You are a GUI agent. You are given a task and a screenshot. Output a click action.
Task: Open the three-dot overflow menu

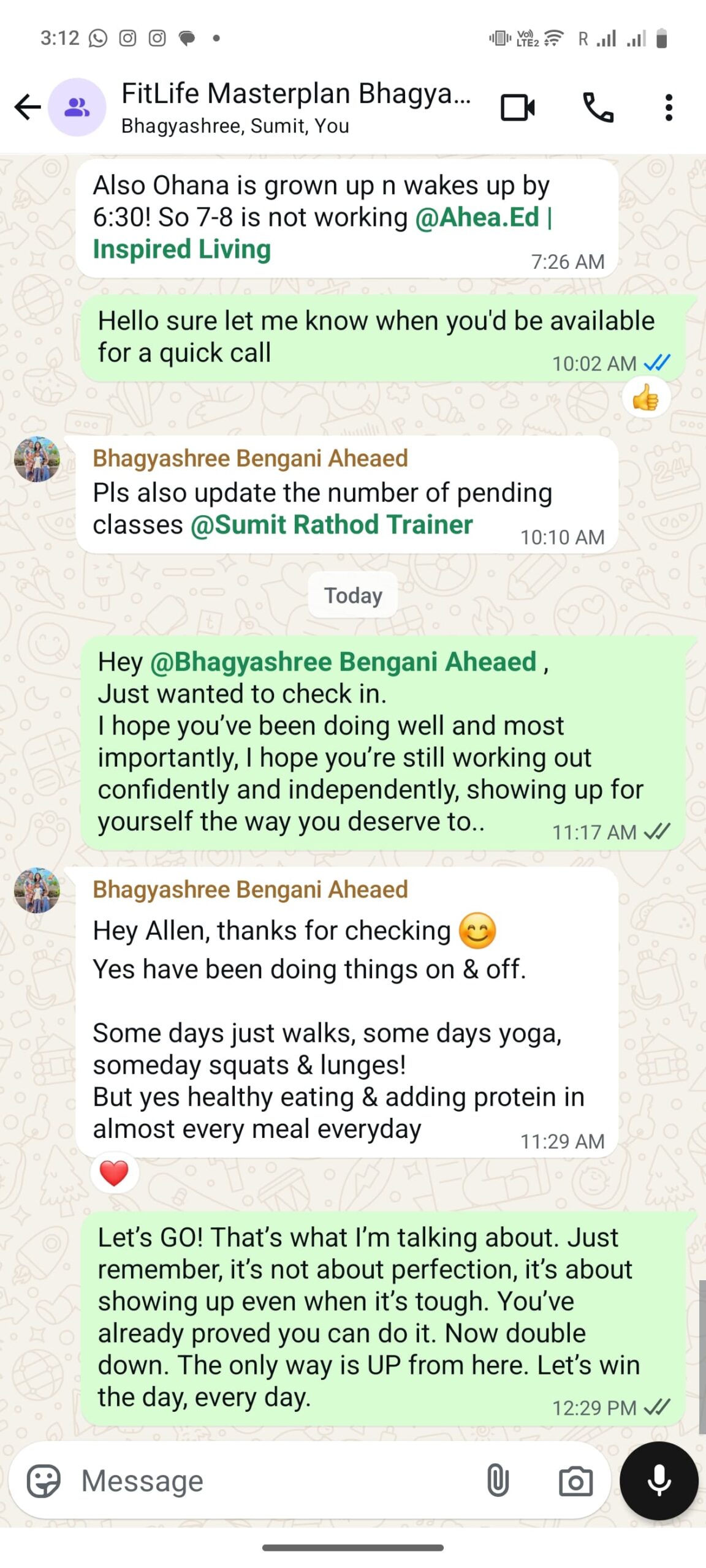click(669, 108)
